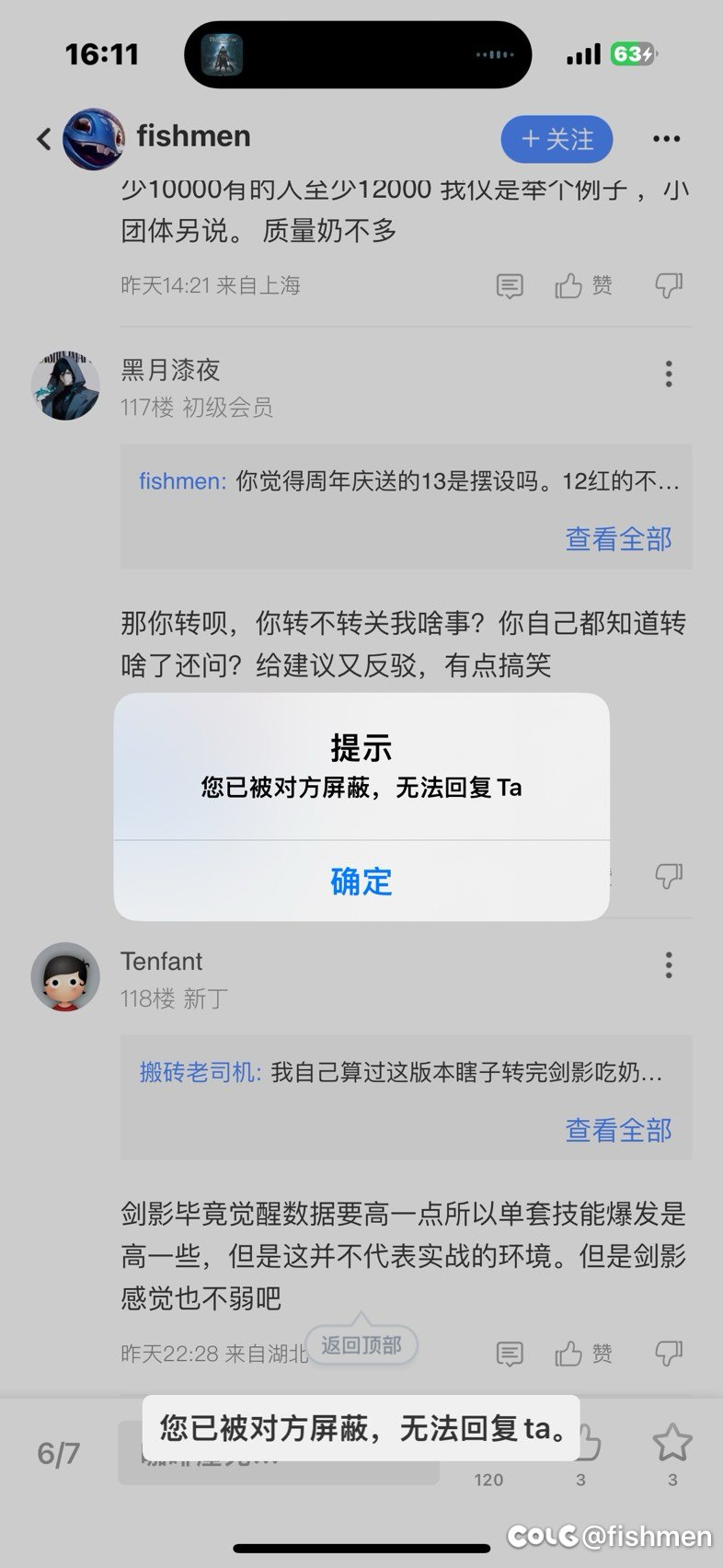723x1568 pixels.
Task: Like the comment posted 昨天14:21
Action: (583, 285)
